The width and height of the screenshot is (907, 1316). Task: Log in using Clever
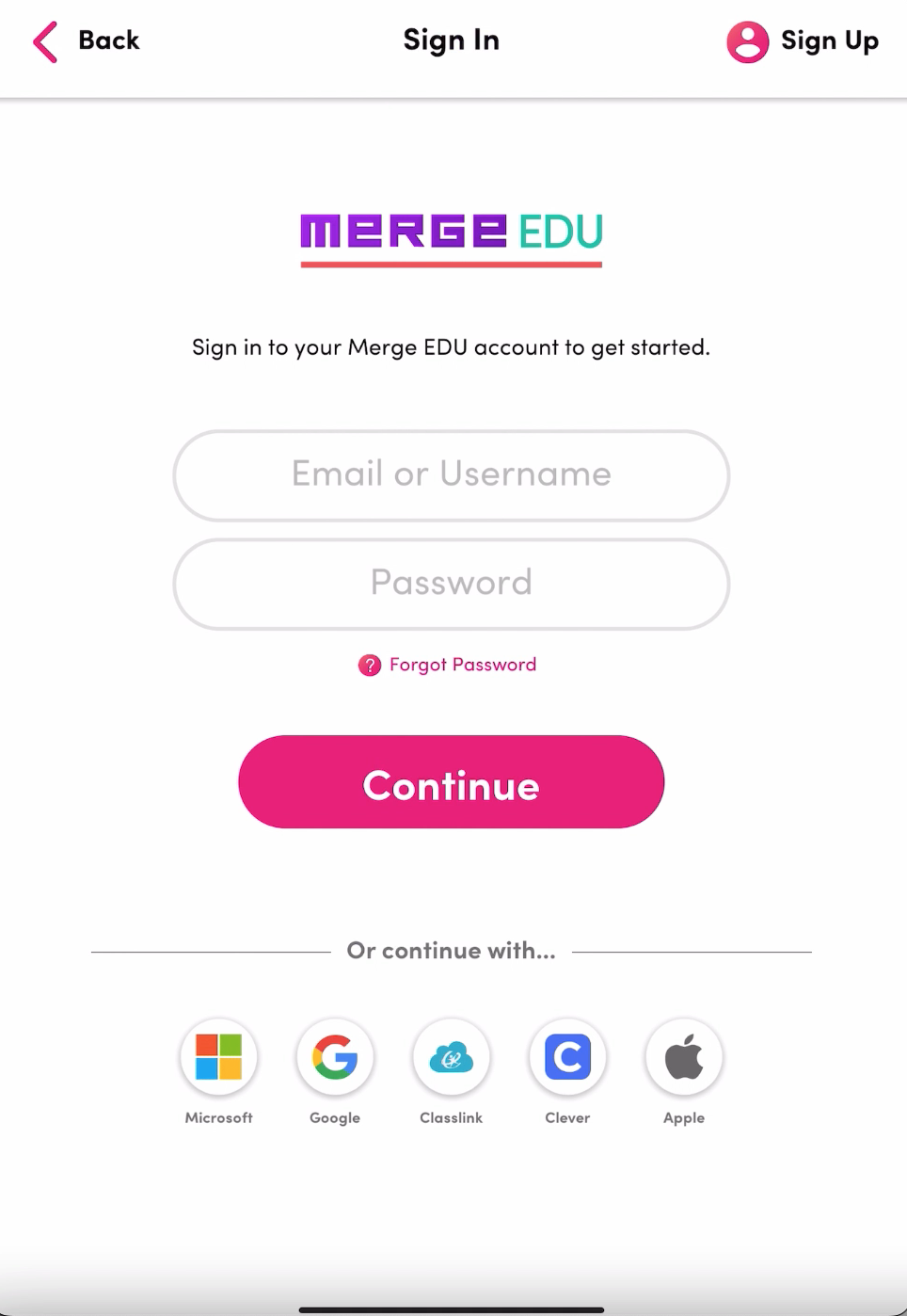click(x=567, y=1057)
